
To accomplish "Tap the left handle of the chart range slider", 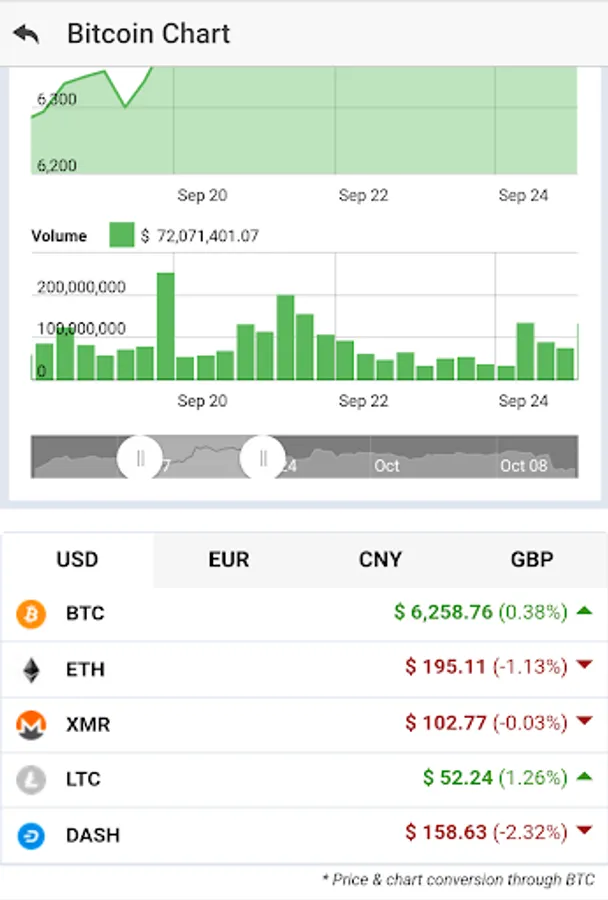I will point(140,458).
